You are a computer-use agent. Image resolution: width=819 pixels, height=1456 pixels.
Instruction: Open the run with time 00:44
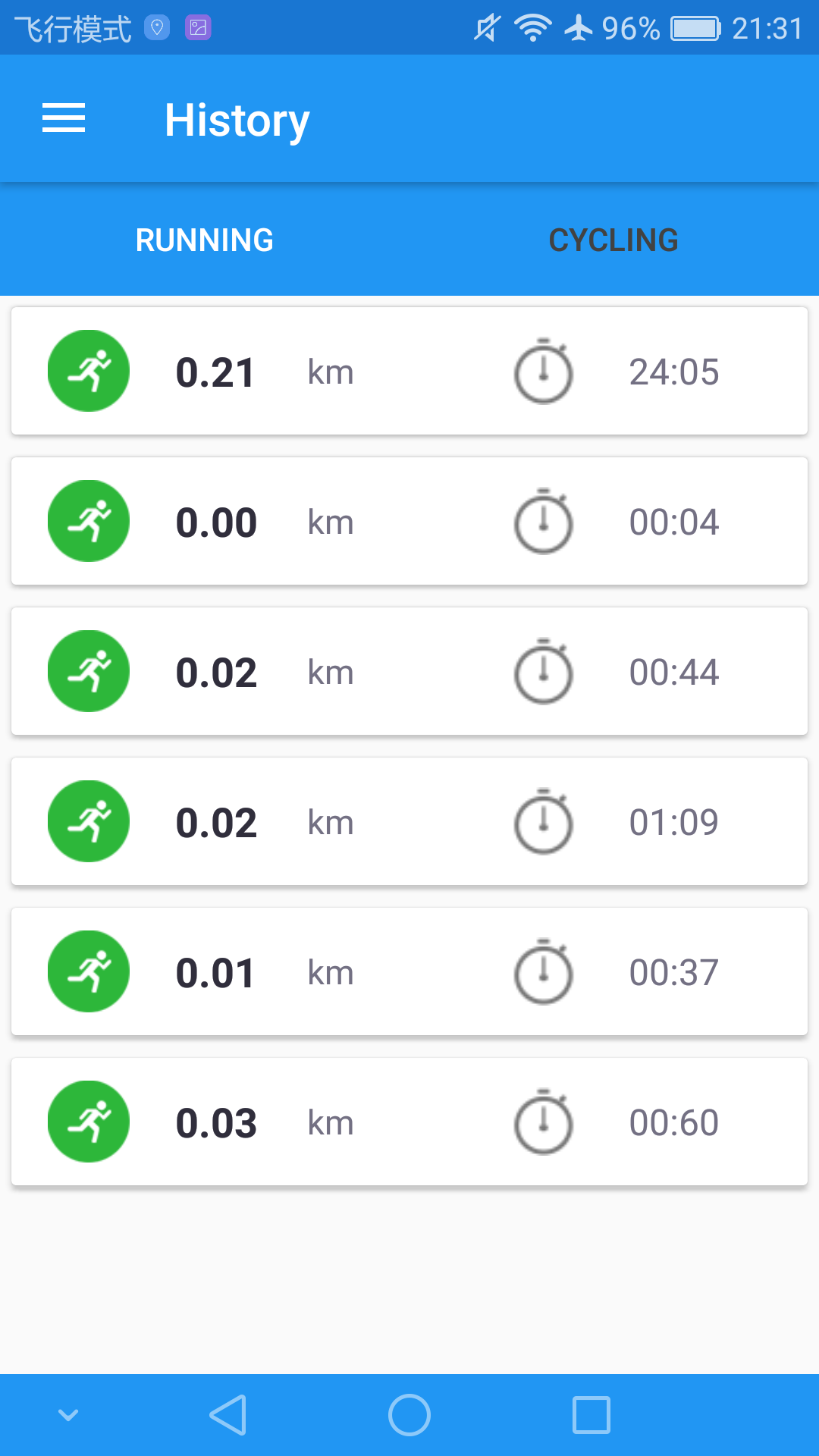pos(409,672)
